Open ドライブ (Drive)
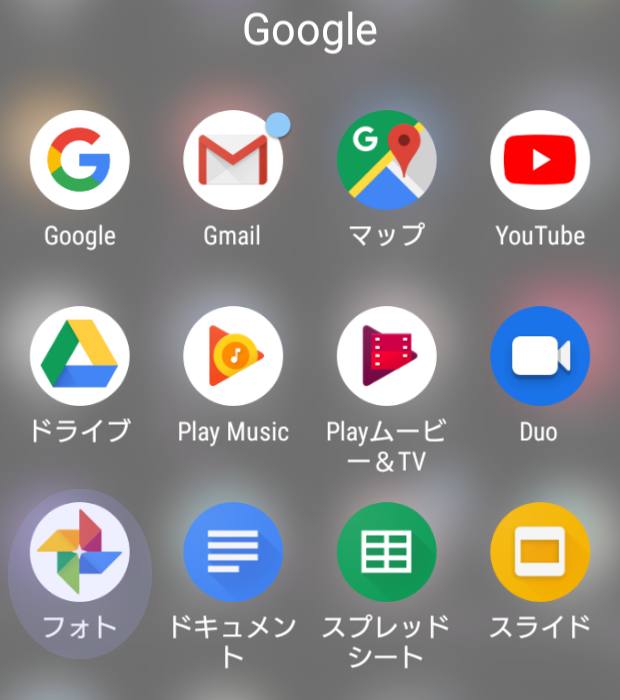The width and height of the screenshot is (620, 700). click(80, 356)
